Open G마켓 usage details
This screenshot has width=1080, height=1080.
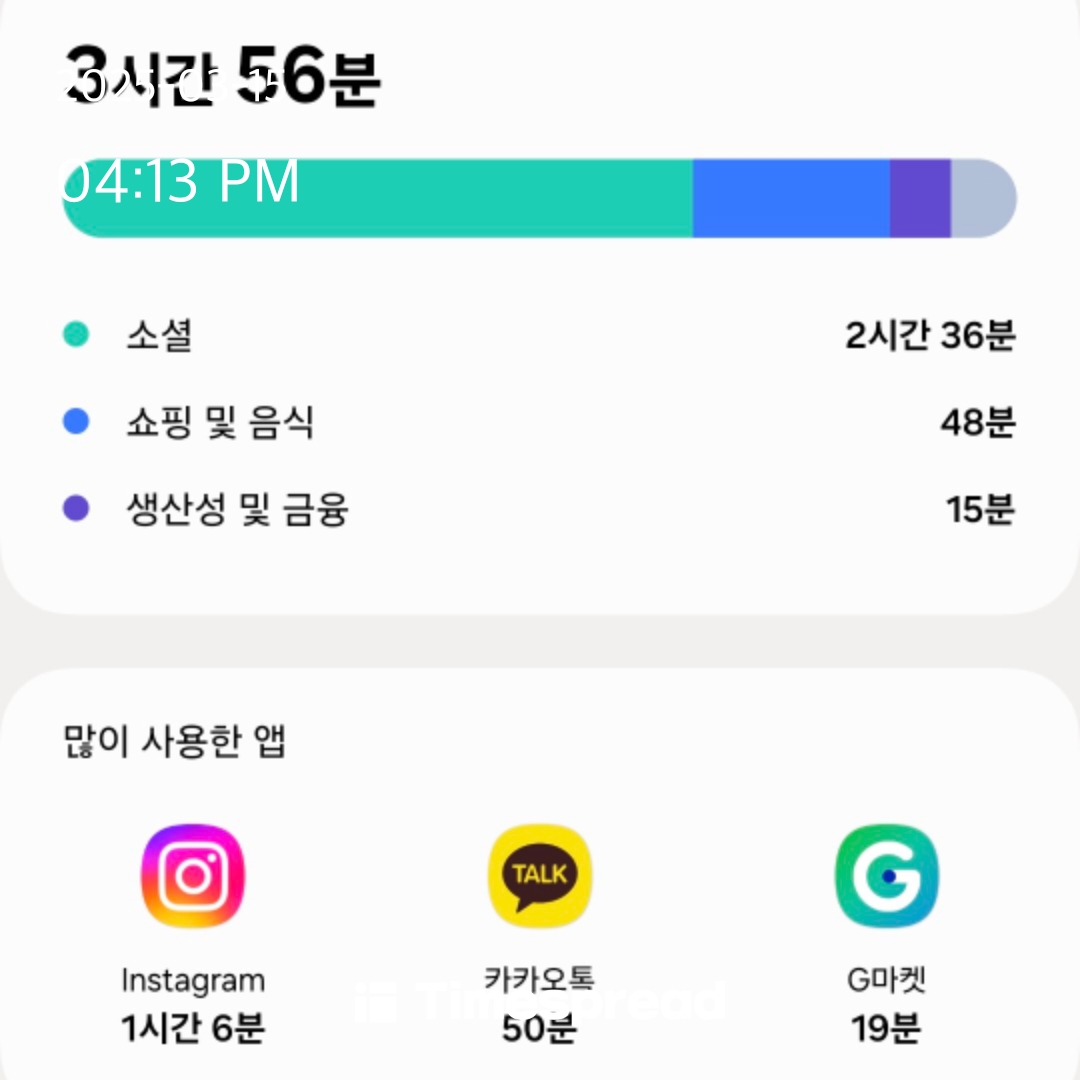pos(887,877)
